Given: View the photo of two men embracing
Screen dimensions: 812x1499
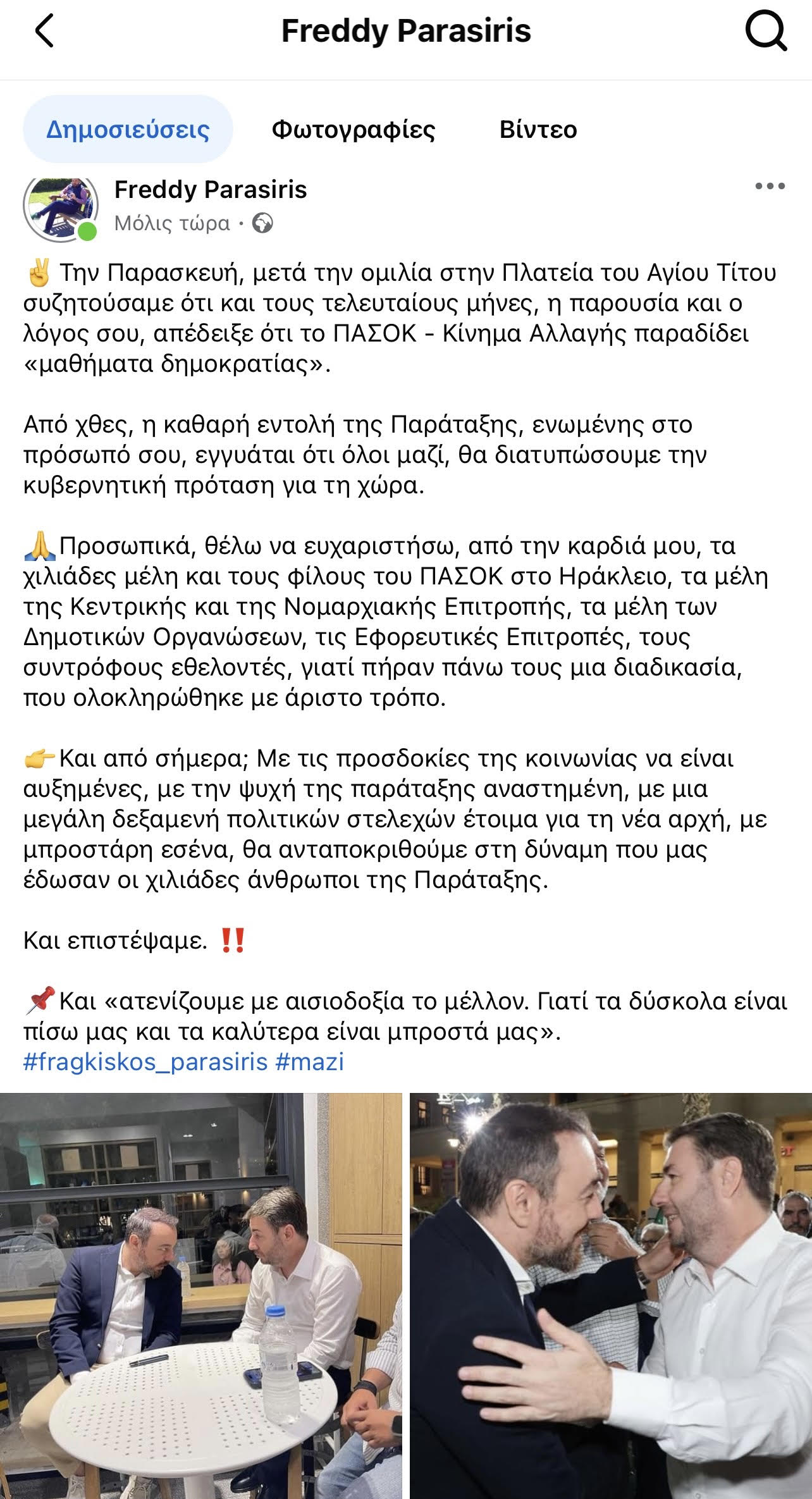Looking at the screenshot, I should coord(610,1295).
